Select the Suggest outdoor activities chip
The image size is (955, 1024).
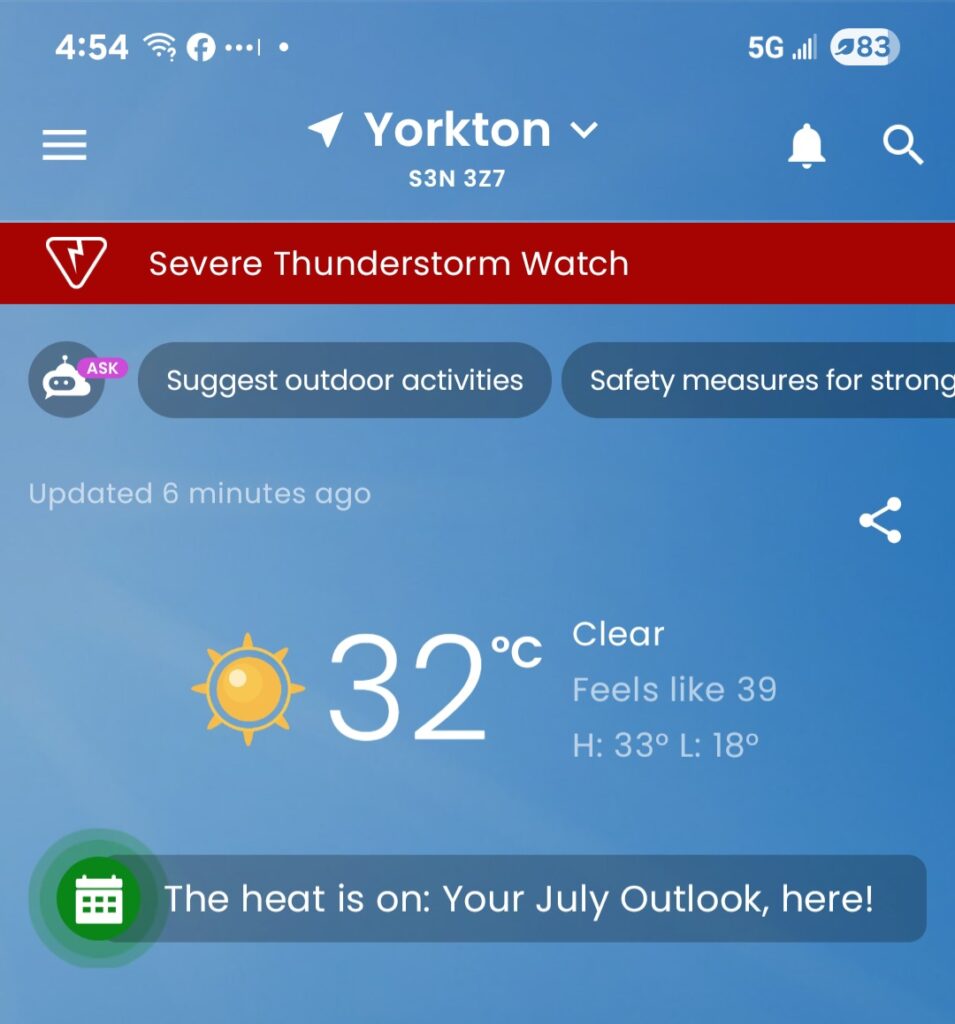pos(344,380)
